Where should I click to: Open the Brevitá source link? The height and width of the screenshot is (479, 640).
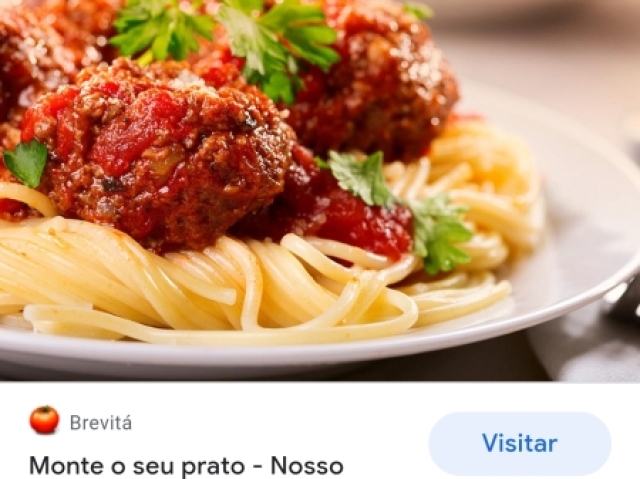click(x=99, y=422)
